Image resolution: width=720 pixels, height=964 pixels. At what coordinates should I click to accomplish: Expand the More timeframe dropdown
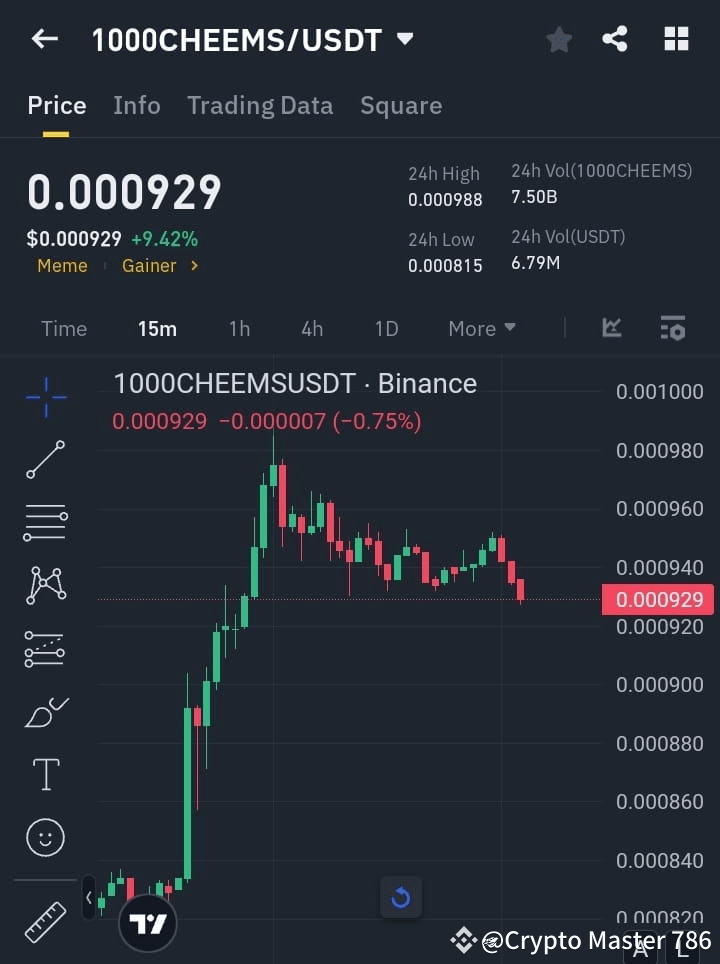[x=481, y=328]
